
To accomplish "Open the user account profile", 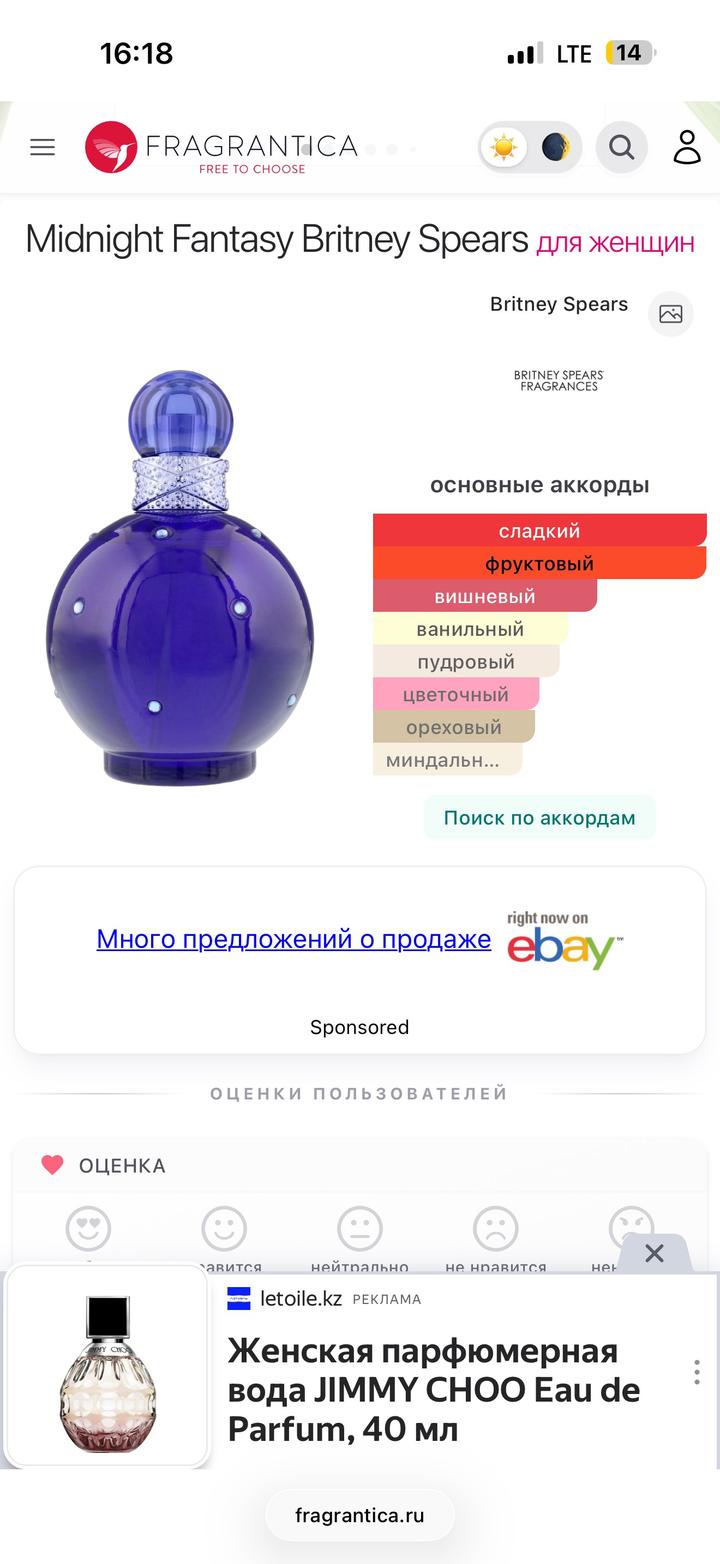I will (687, 148).
